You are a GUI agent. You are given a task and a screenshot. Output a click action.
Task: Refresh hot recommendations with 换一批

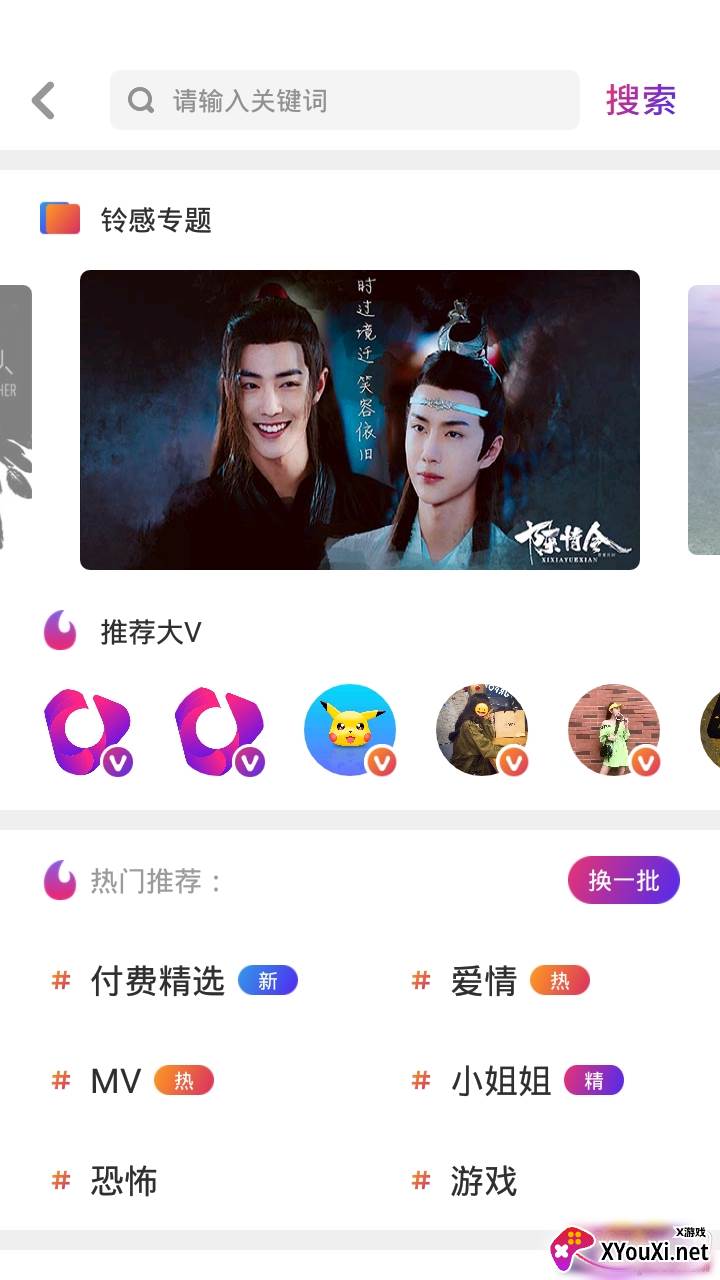tap(624, 880)
